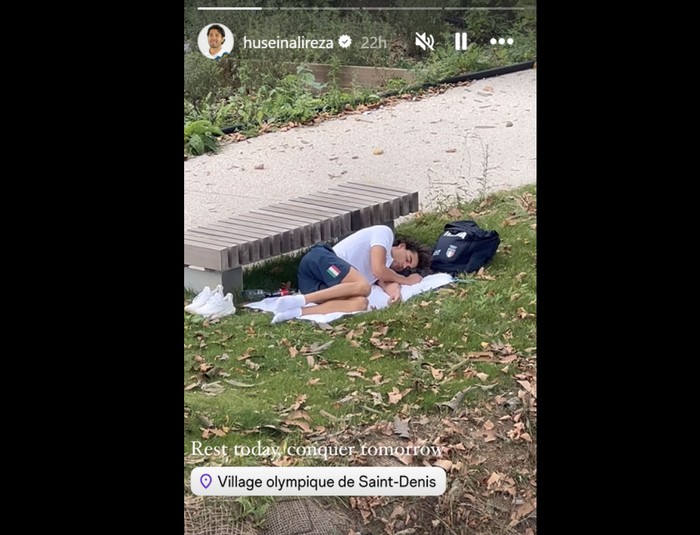Screen dimensions: 700x535
Task: Open the three-dot more options menu
Action: tap(501, 41)
